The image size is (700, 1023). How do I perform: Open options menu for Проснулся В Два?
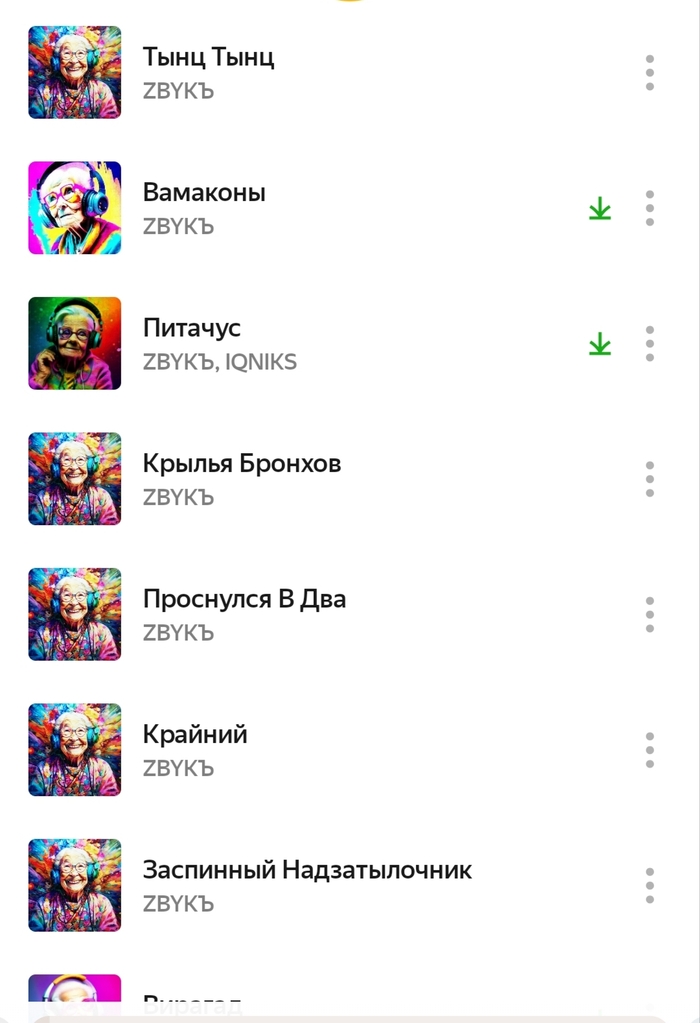[650, 615]
